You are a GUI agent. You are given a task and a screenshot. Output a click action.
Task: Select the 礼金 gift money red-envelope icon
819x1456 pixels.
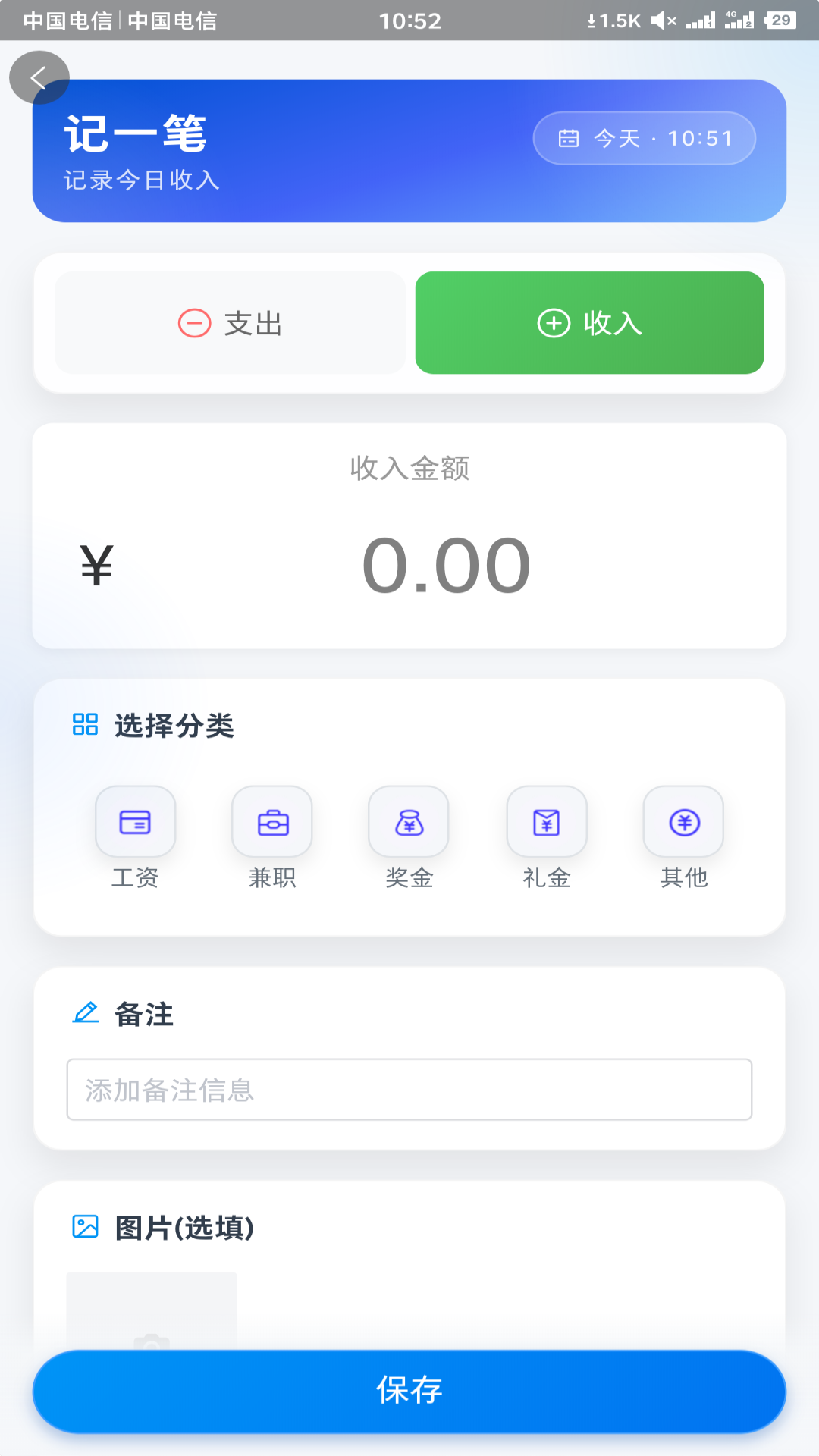coord(547,821)
